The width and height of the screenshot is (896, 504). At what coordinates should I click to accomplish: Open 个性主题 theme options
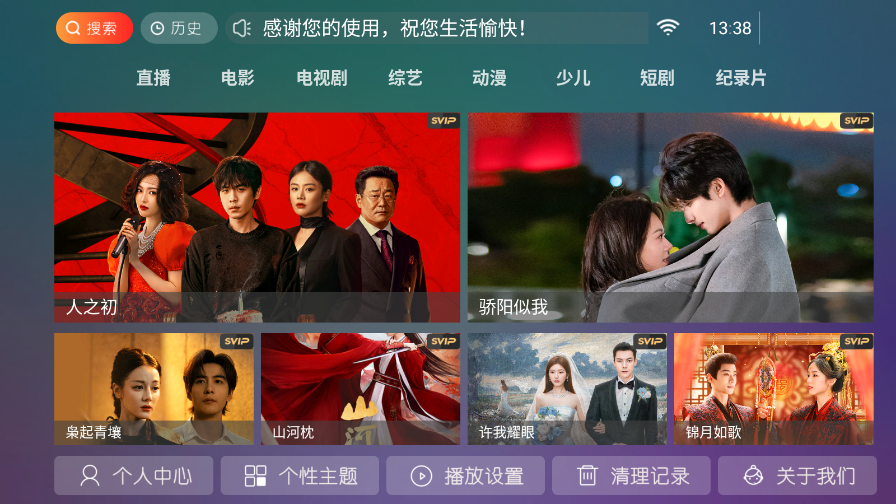300,475
